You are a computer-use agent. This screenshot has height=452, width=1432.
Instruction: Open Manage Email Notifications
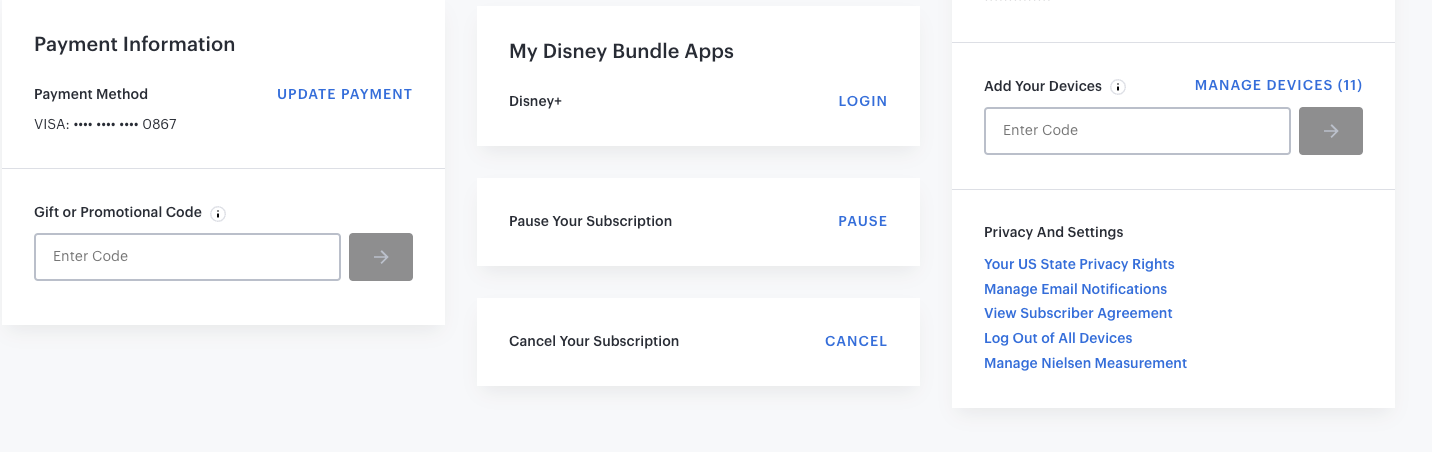click(x=1075, y=289)
